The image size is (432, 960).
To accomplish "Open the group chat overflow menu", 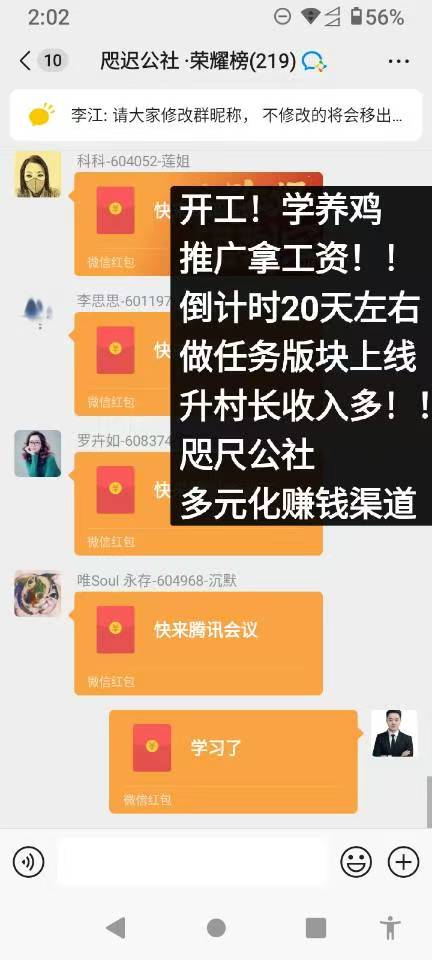I will click(398, 61).
